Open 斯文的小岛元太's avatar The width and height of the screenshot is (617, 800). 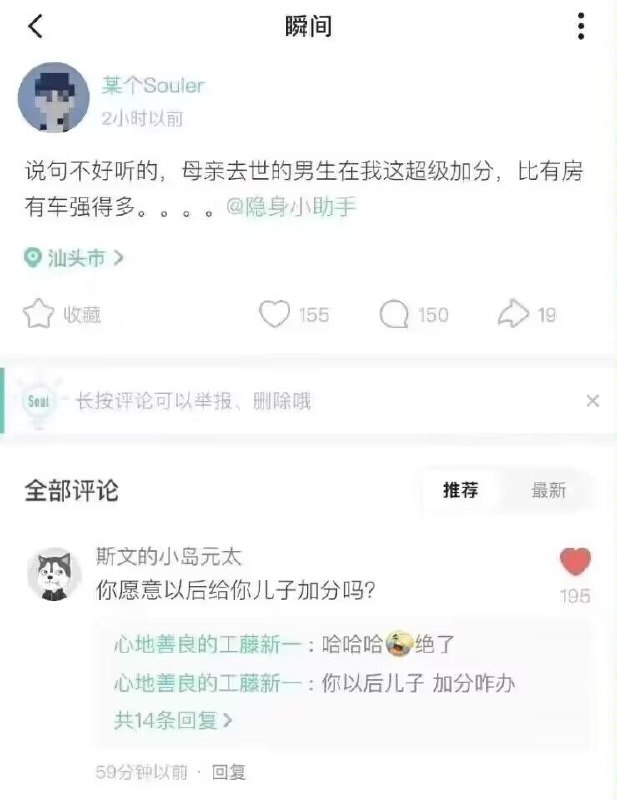click(x=55, y=574)
